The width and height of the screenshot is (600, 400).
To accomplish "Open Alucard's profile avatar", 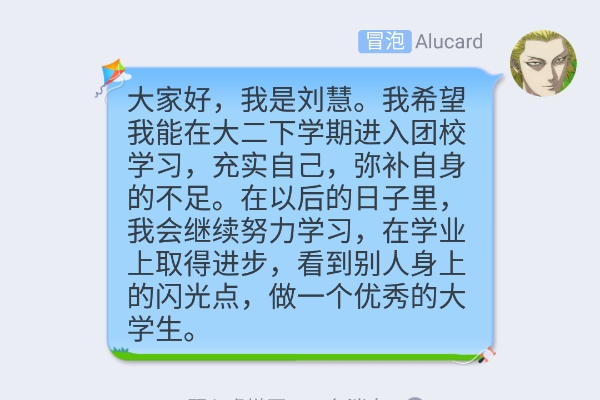I will [544, 63].
